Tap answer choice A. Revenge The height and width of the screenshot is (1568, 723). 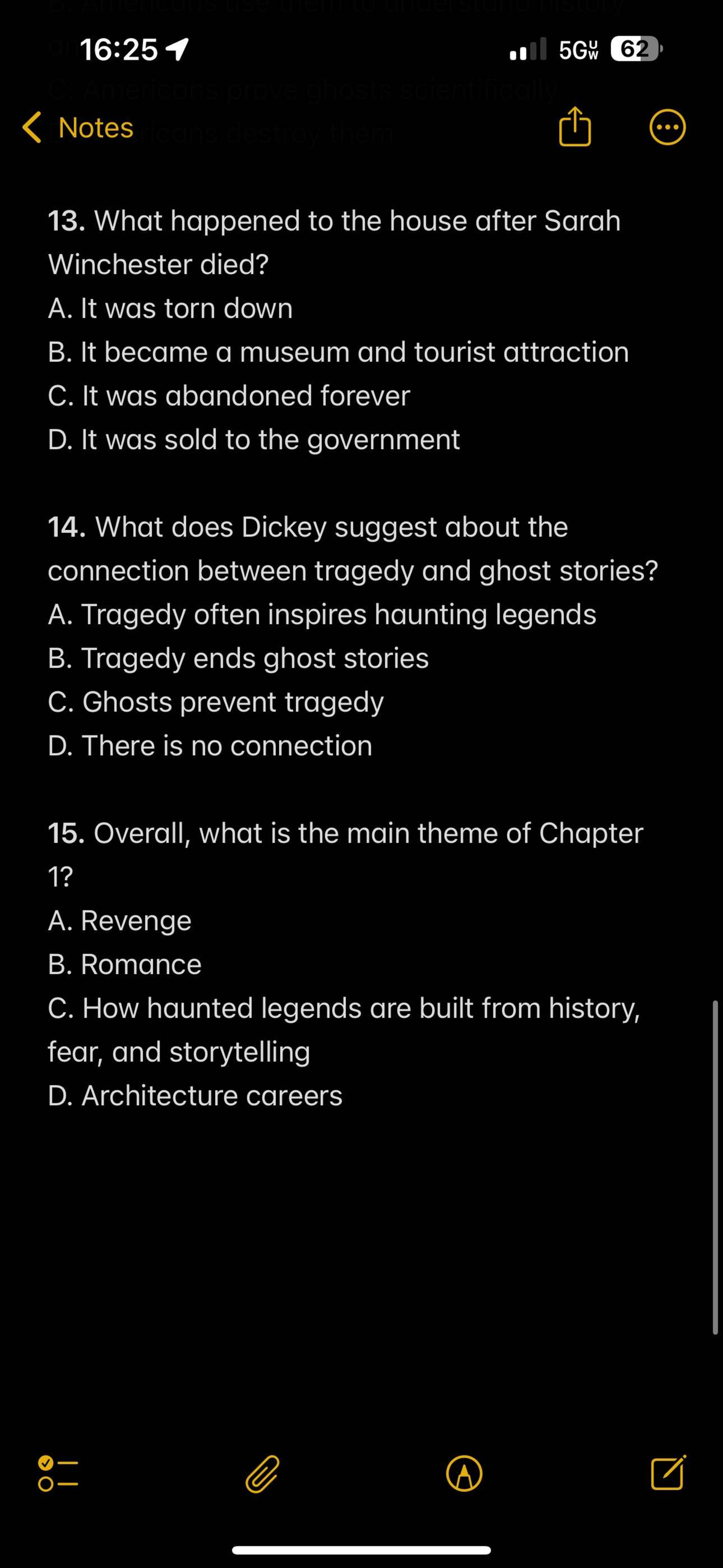119,921
